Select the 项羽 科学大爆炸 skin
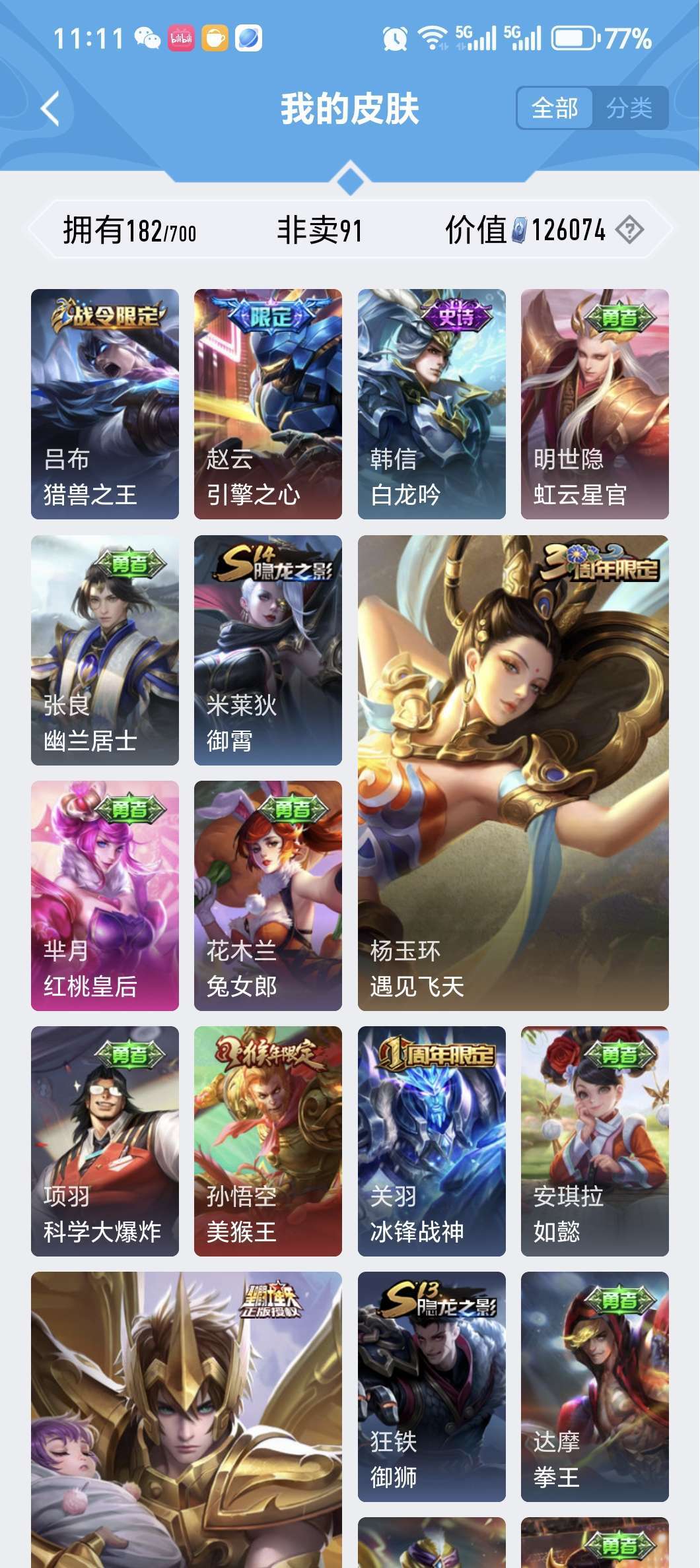Viewport: 700px width, 1568px height. 105,1141
